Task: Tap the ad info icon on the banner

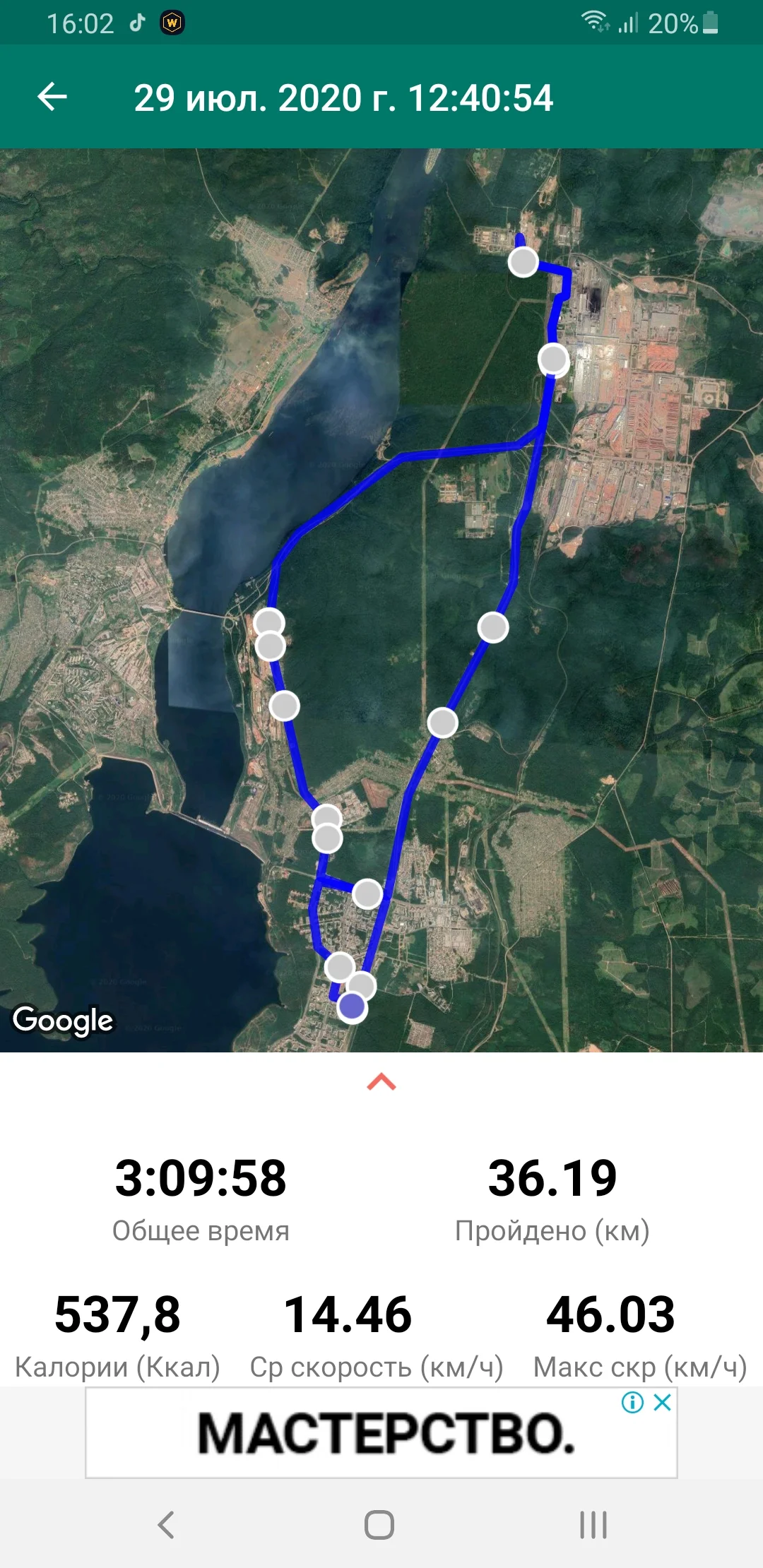Action: (x=634, y=1401)
